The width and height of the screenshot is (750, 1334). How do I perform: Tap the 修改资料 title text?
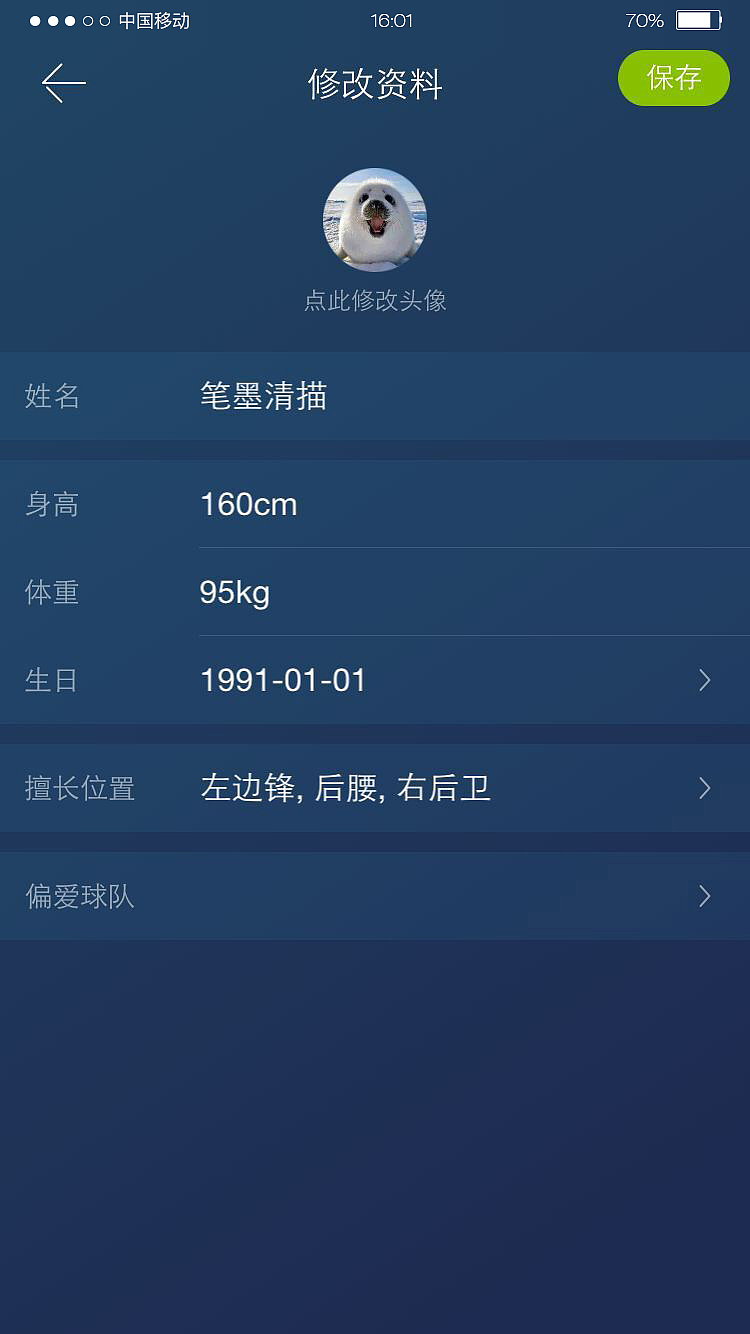pyautogui.click(x=374, y=84)
